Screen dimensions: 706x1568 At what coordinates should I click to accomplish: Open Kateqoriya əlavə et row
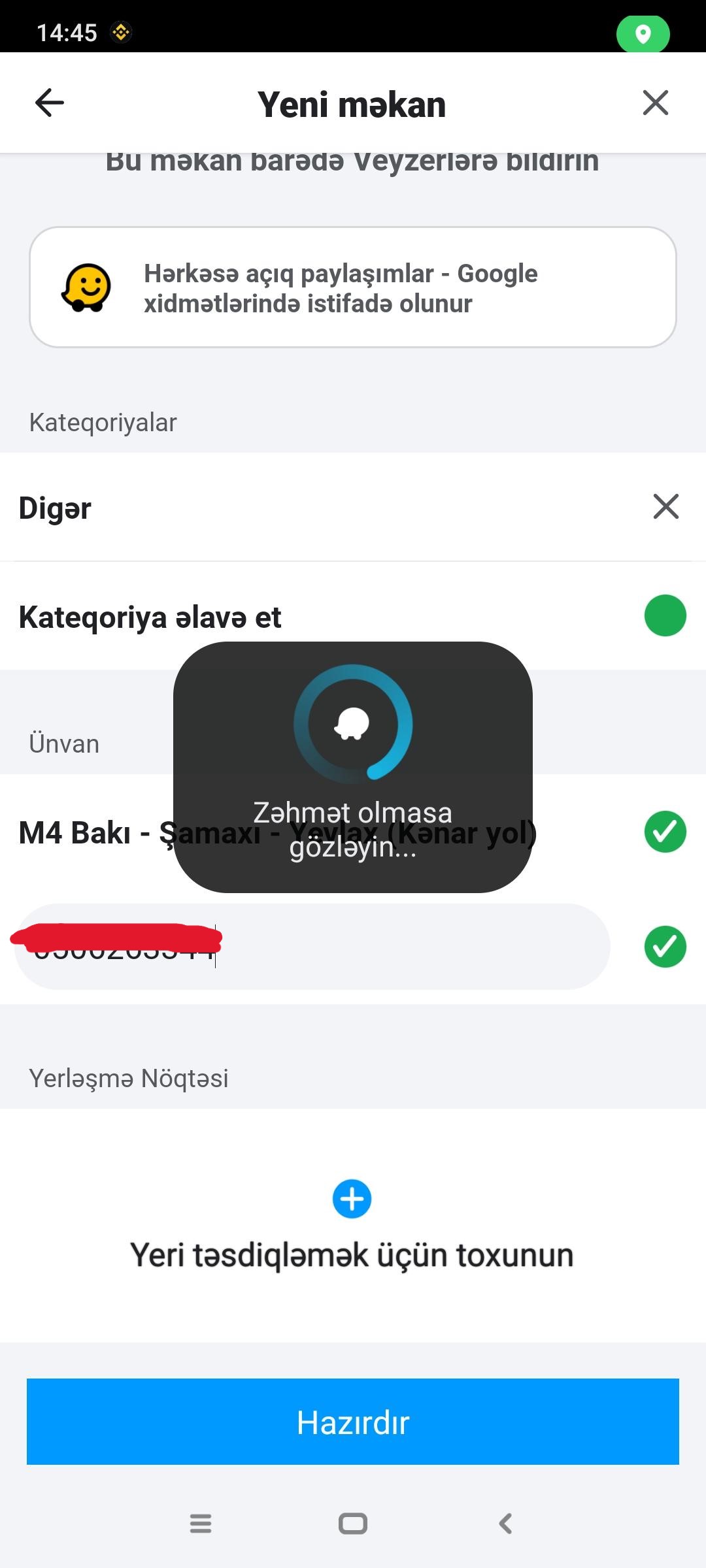pos(150,617)
